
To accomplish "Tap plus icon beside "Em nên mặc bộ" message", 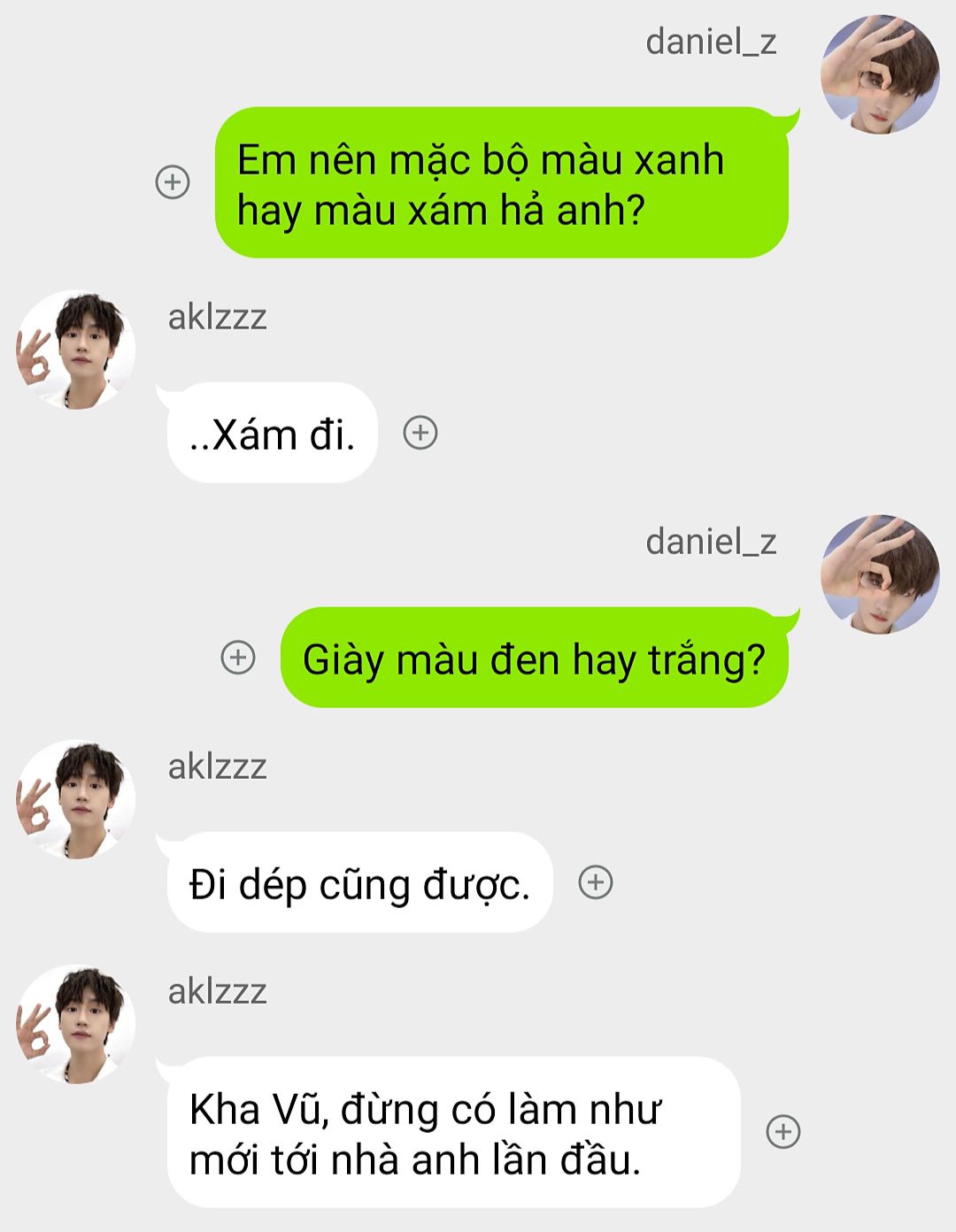I will (x=173, y=182).
